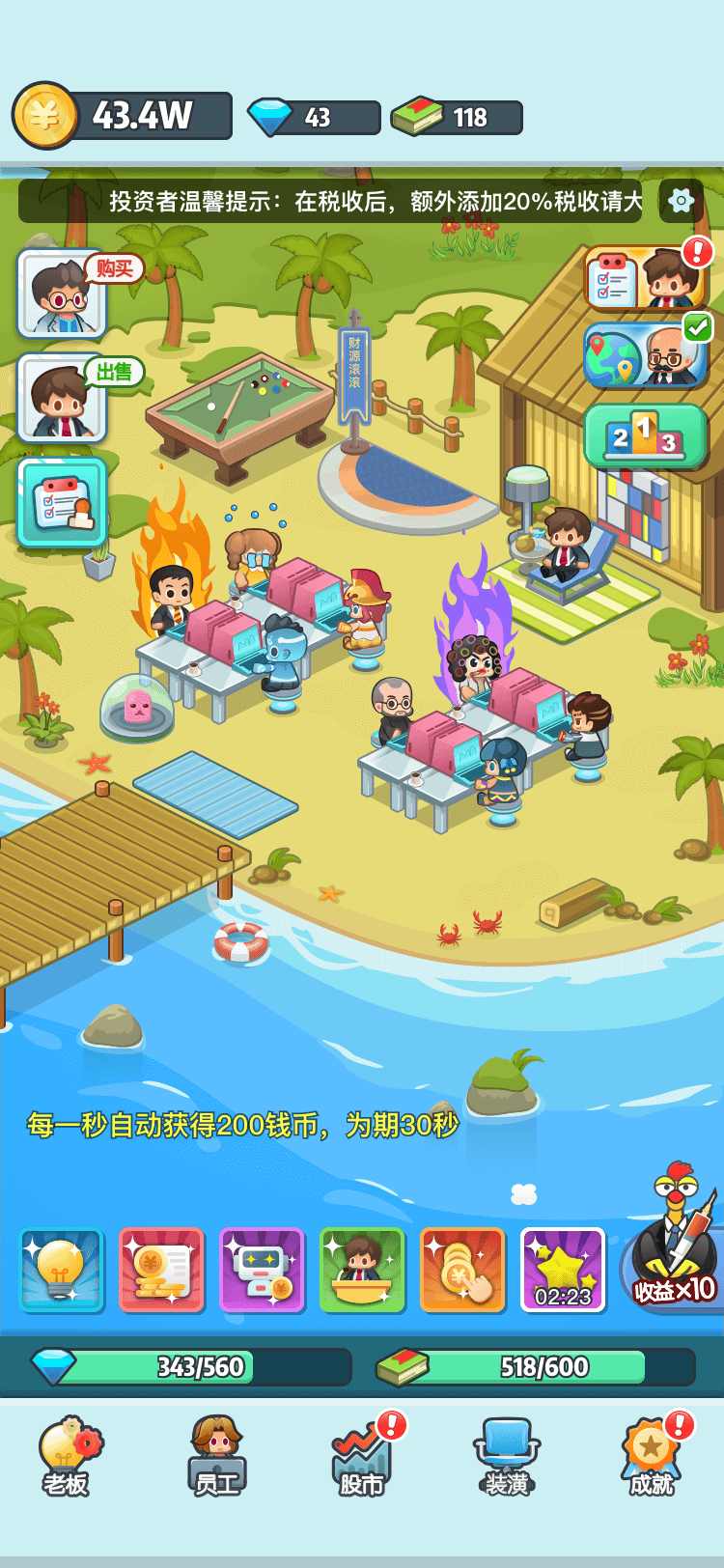Screen dimensions: 724x1568
Task: Open the 2-1-3 ranking podium leaderboard
Action: point(645,439)
